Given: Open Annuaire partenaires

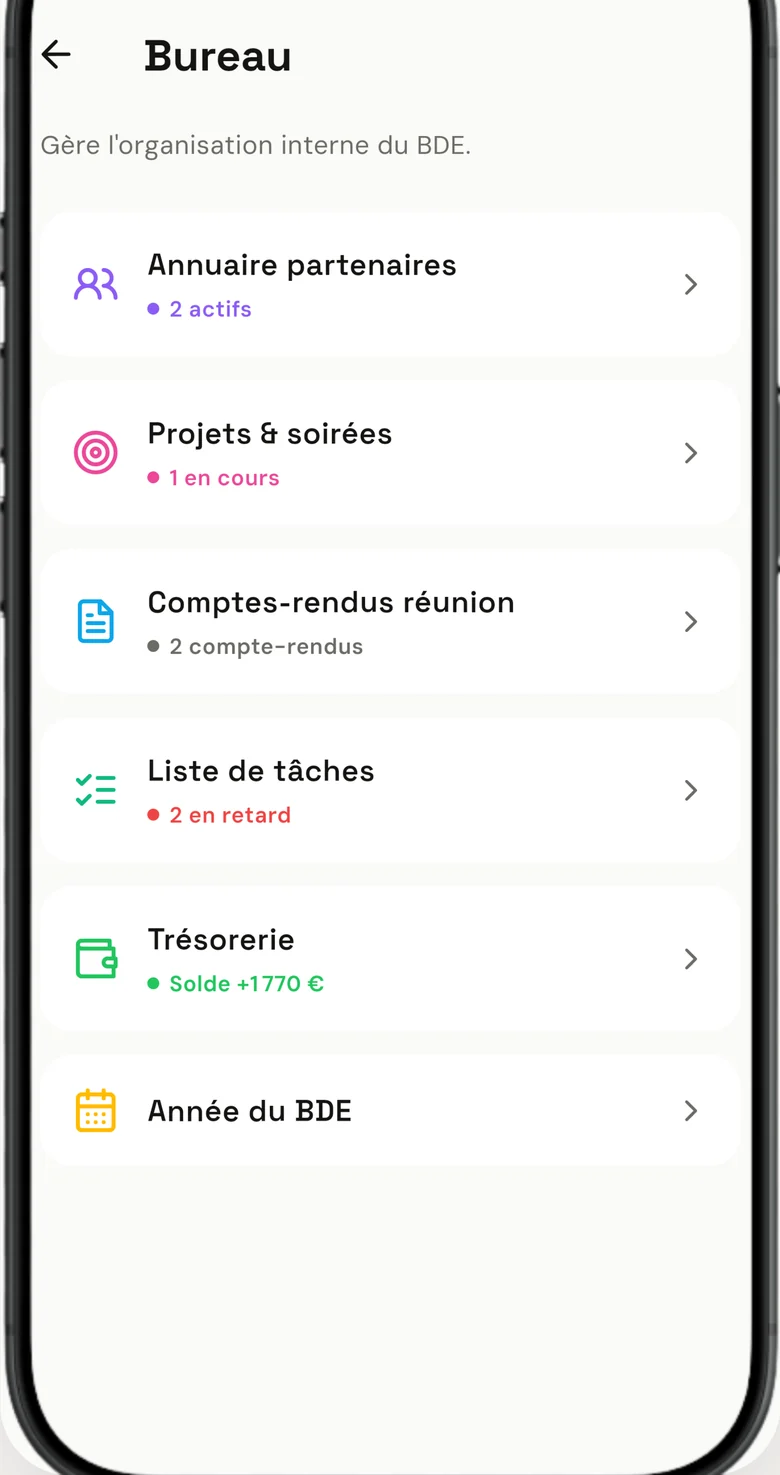Looking at the screenshot, I should pos(390,284).
